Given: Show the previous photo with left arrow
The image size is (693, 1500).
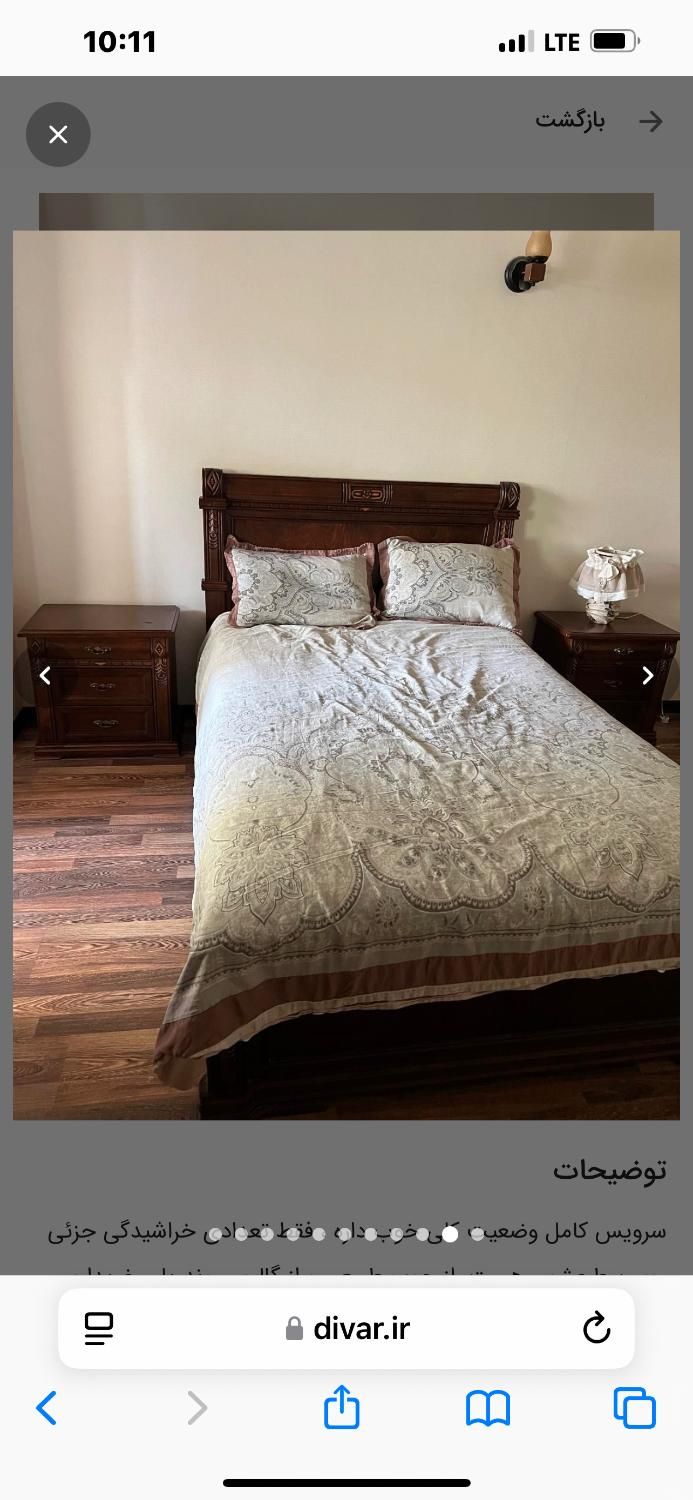Looking at the screenshot, I should click(x=45, y=676).
